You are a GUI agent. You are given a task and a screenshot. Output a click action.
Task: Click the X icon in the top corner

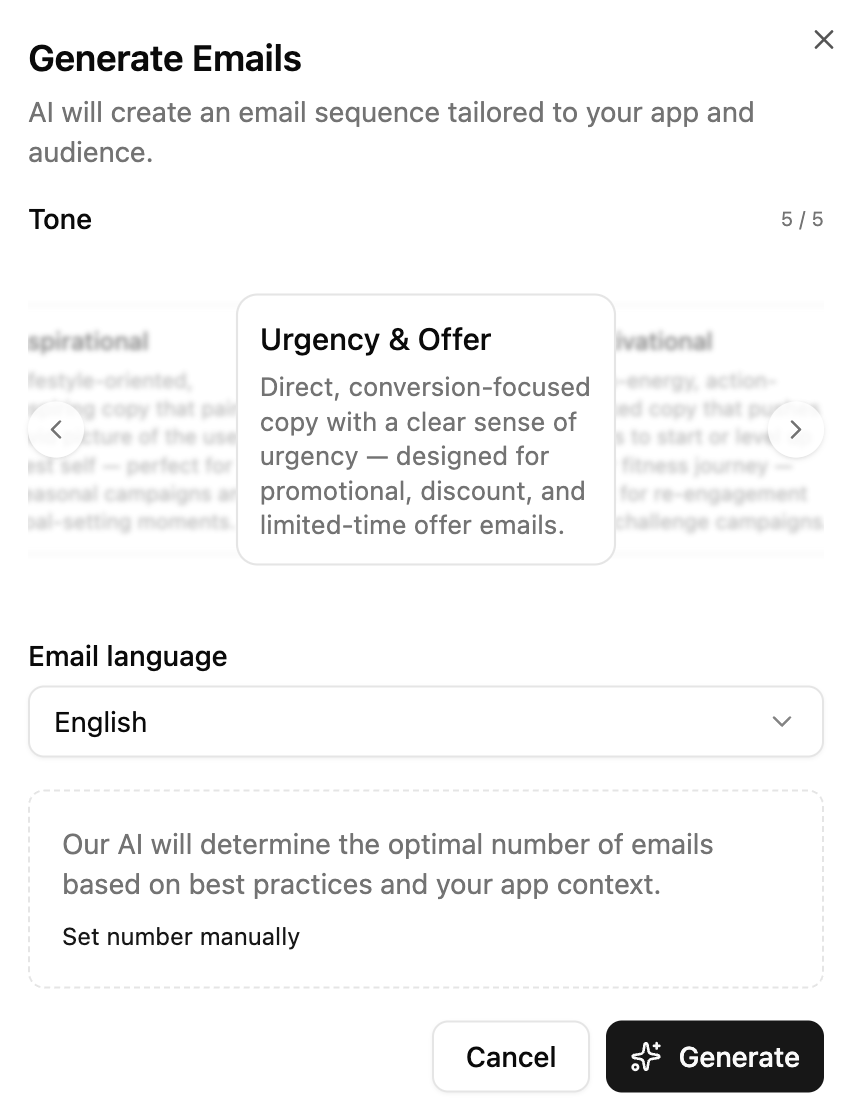(823, 40)
